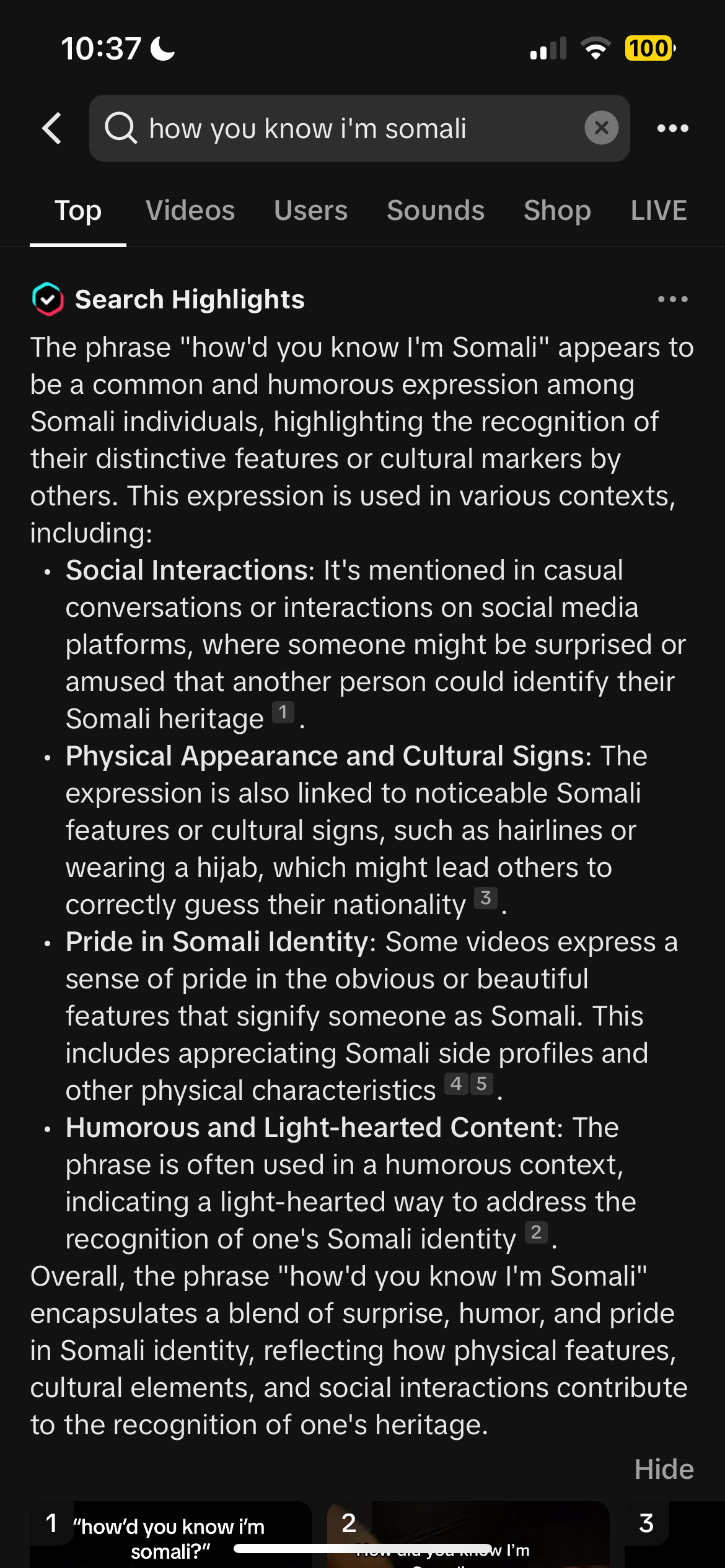
Task: Open the Search Highlights options menu
Action: [x=672, y=299]
